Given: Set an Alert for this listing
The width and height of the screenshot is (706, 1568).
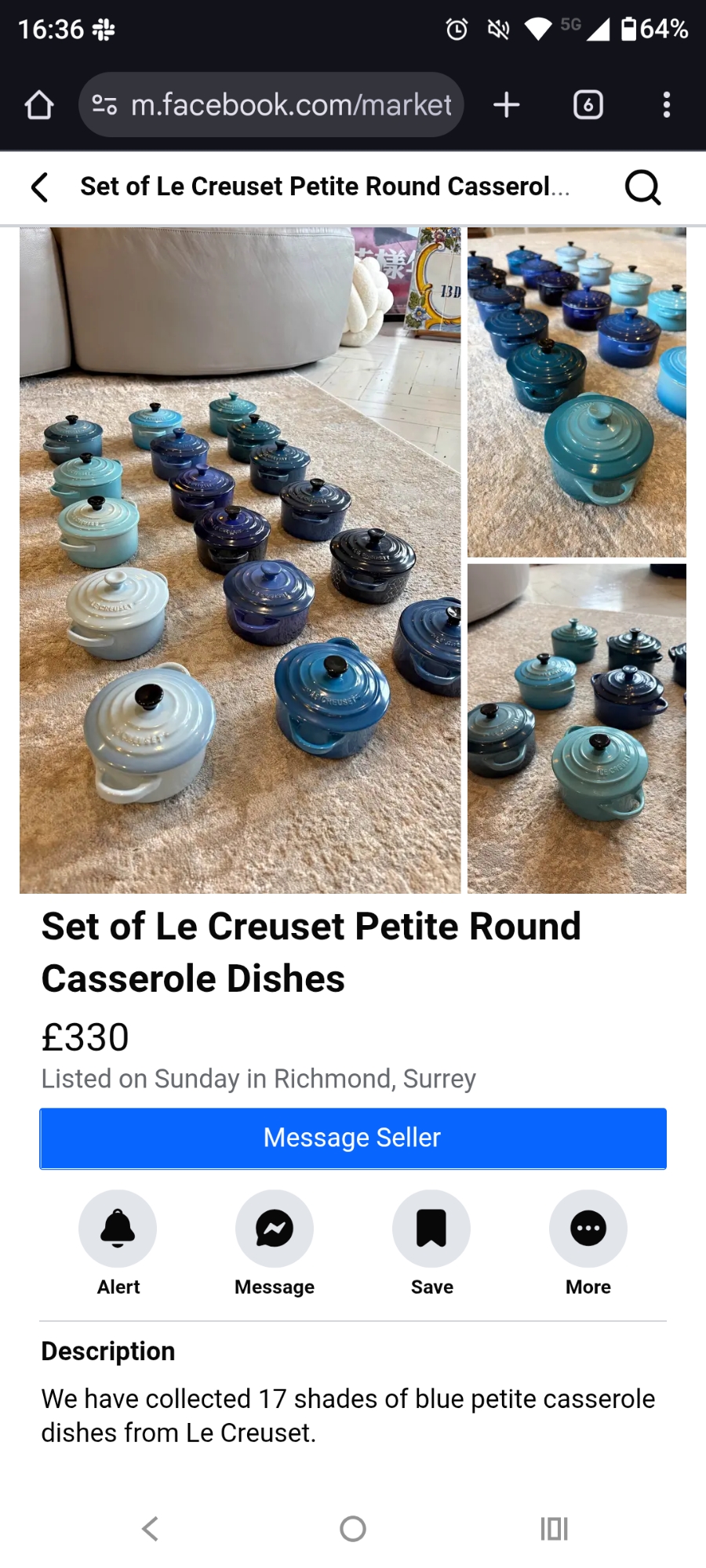Looking at the screenshot, I should tap(118, 1229).
